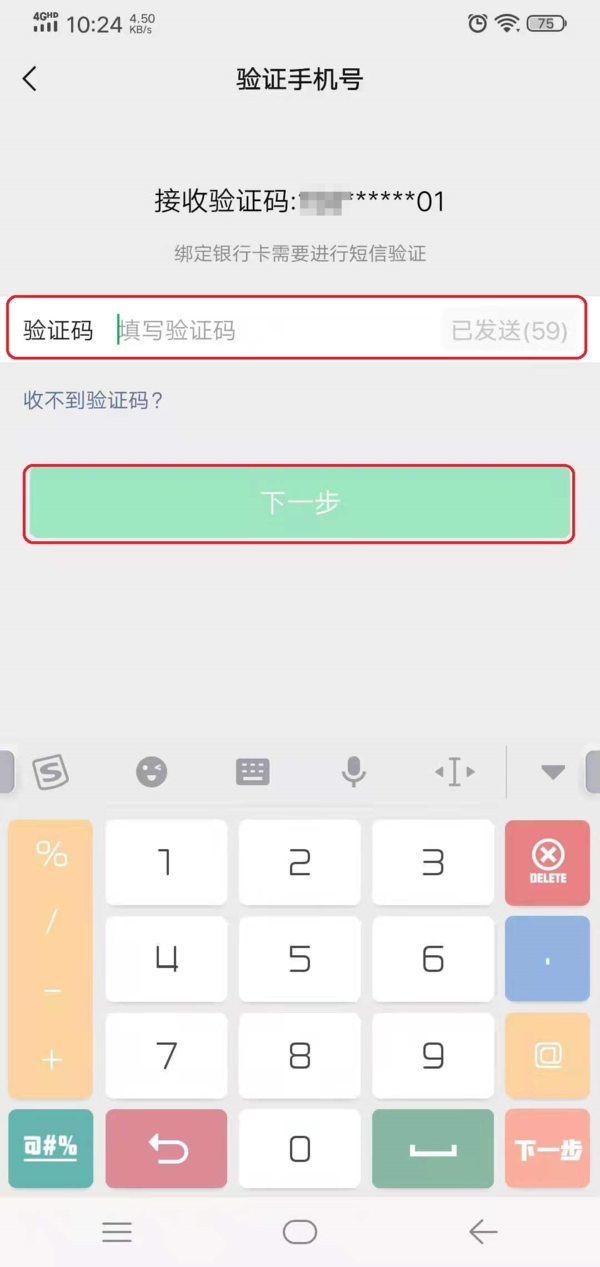Open the Sogou keyboard logo menu
The height and width of the screenshot is (1267, 600).
point(50,771)
